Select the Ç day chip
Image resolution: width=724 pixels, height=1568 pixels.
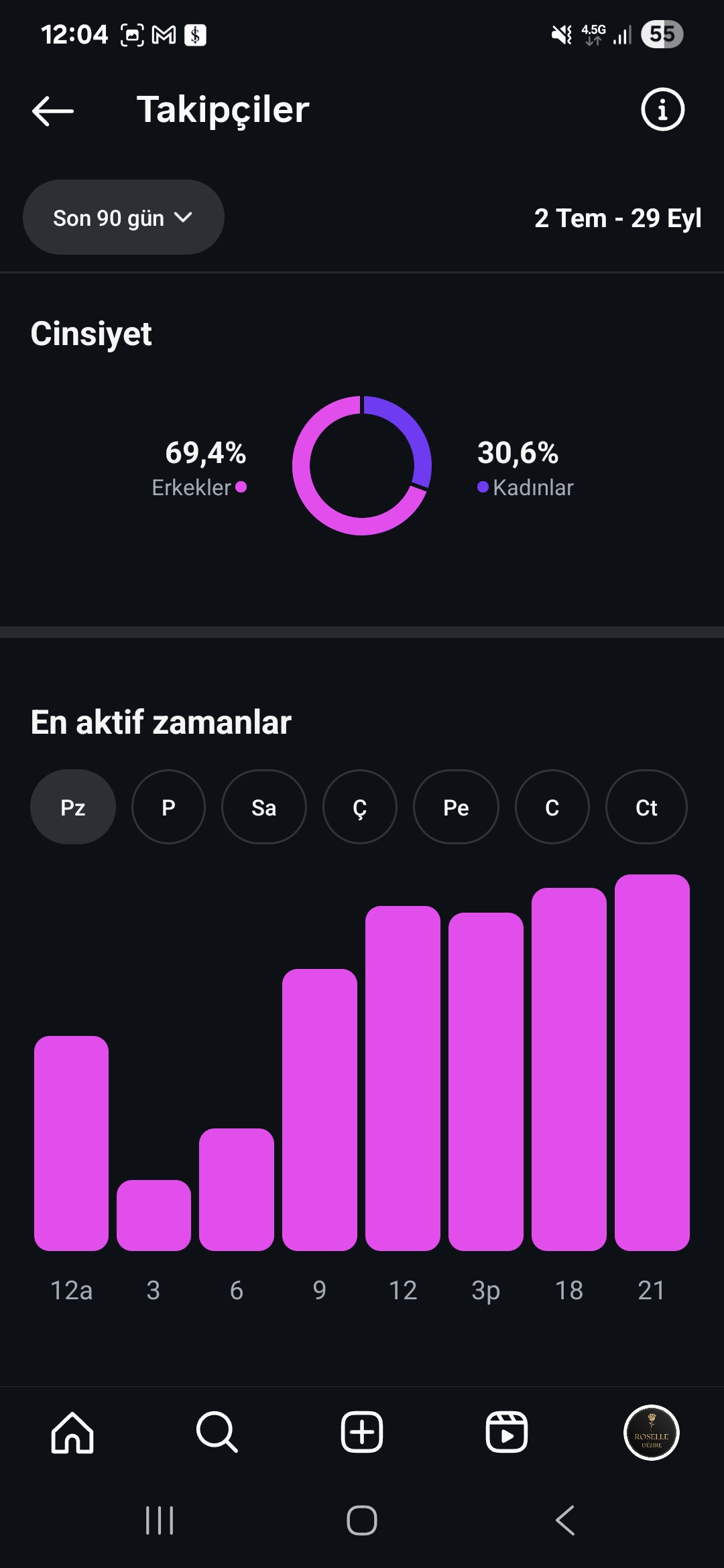360,807
